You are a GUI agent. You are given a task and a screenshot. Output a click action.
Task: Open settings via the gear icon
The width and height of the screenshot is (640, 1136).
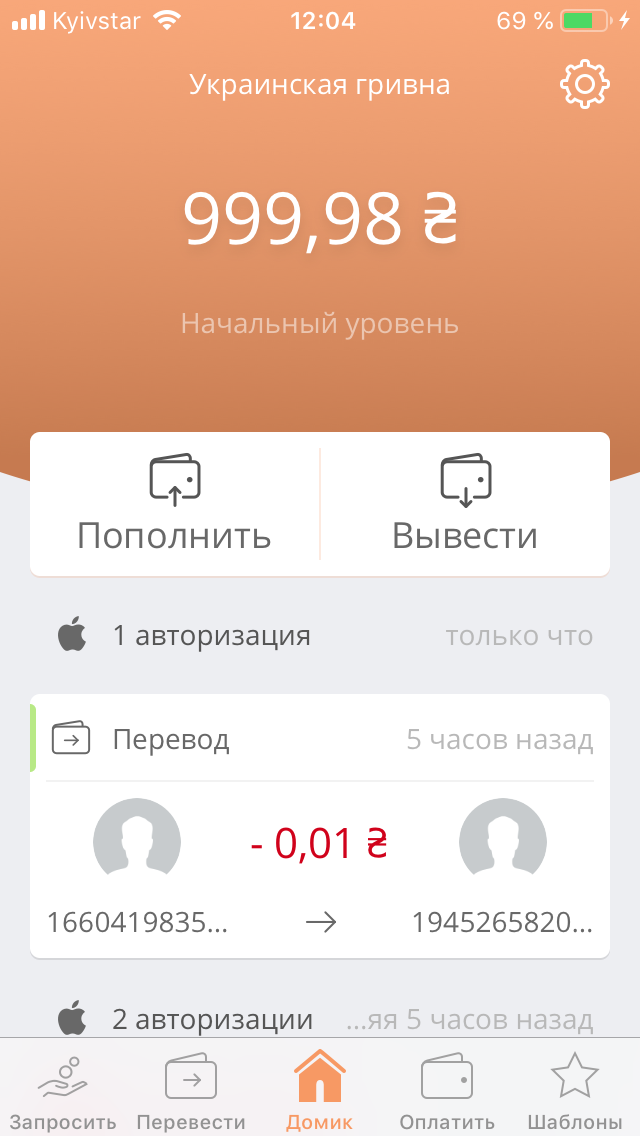(584, 85)
